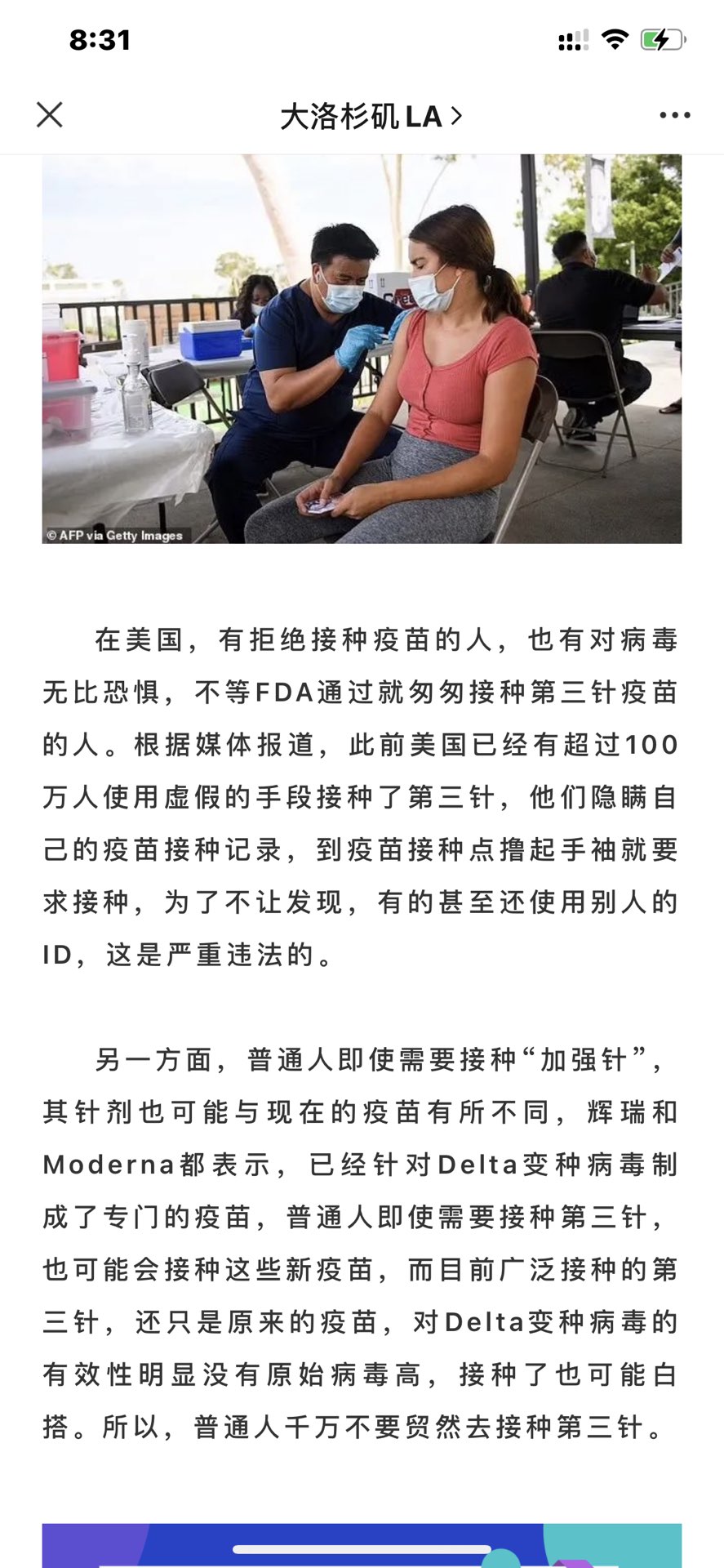
Task: Open the 大洛杉矶 LA account title
Action: 370,117
